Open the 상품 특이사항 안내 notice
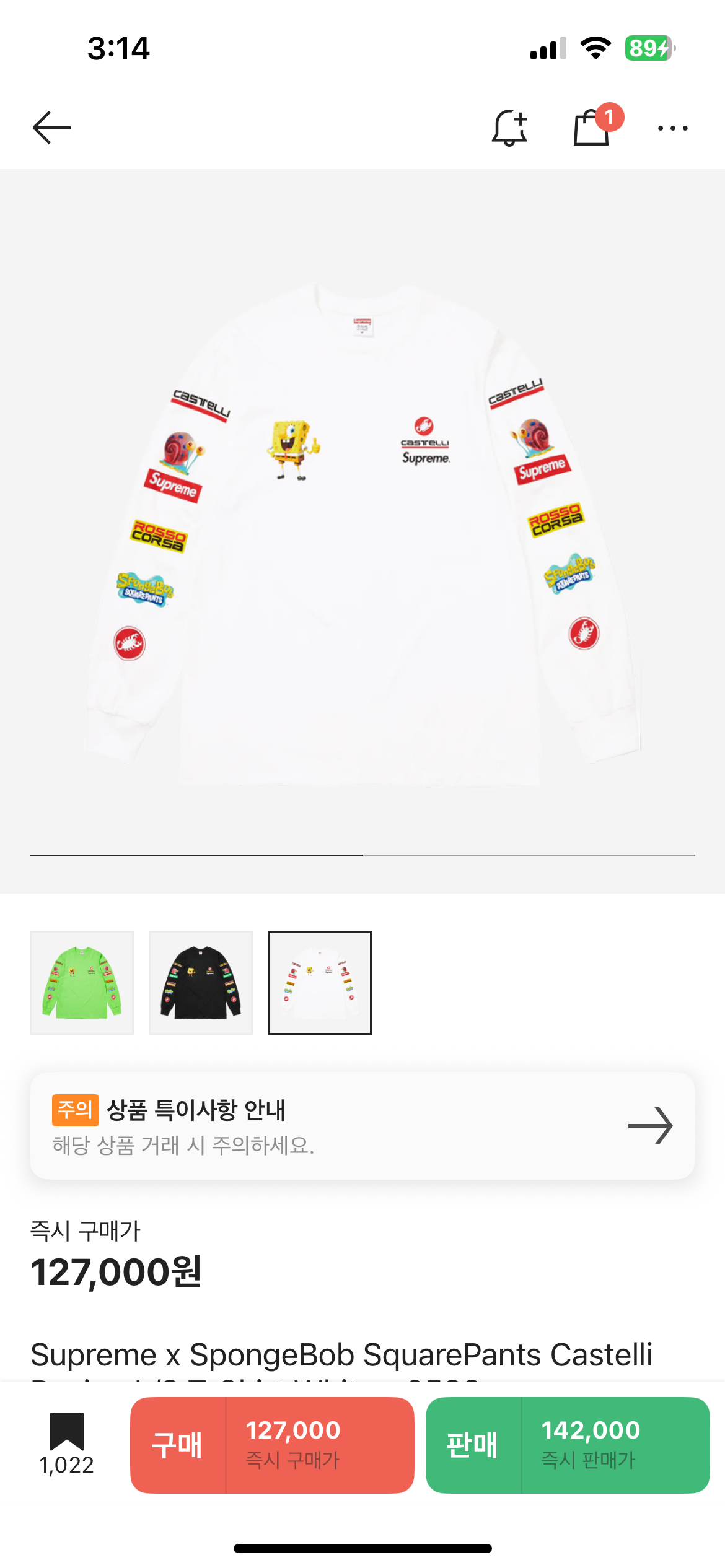The image size is (725, 1568). tap(362, 1126)
